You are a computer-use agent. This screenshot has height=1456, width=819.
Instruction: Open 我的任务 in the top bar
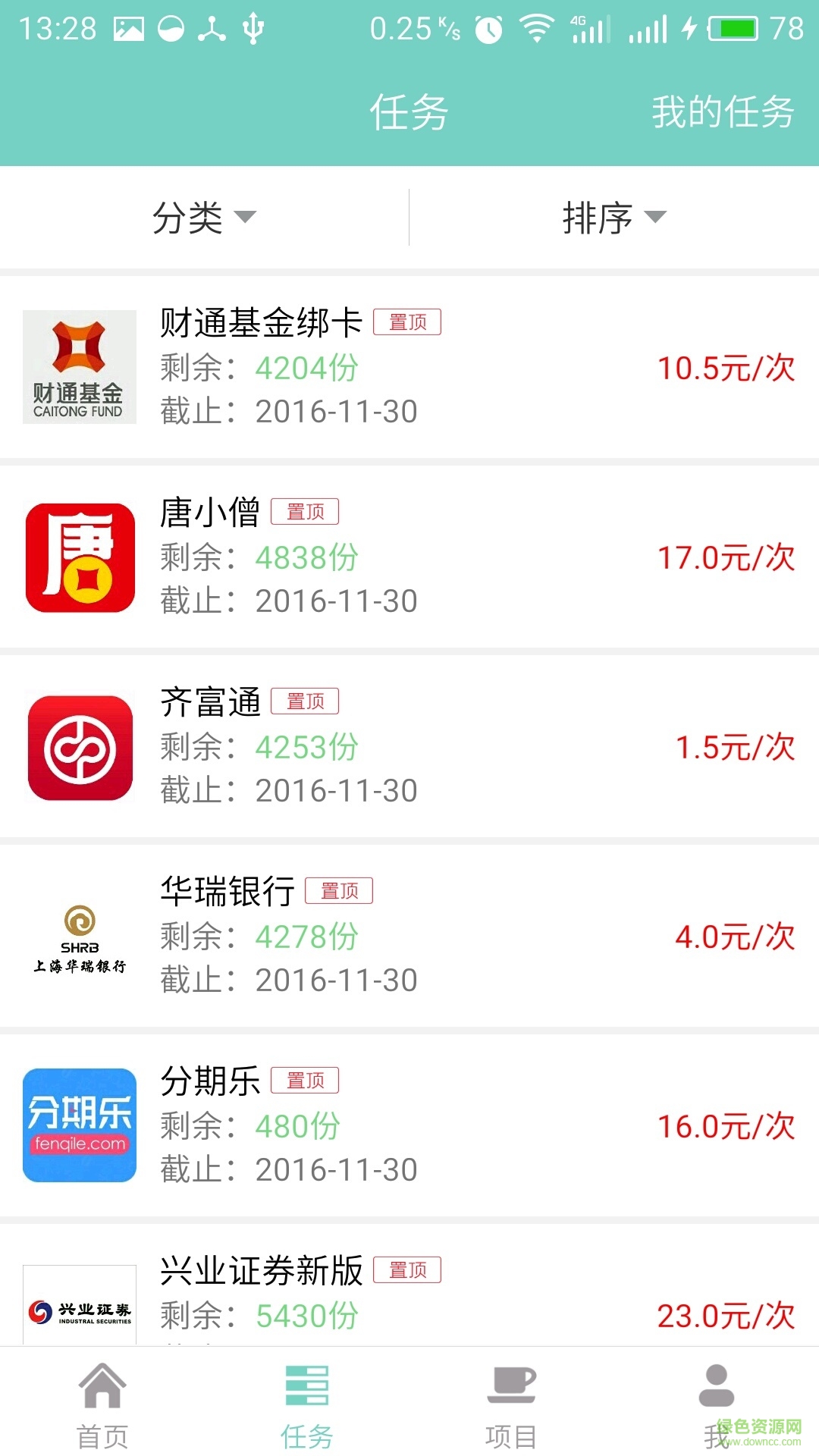coord(723,112)
